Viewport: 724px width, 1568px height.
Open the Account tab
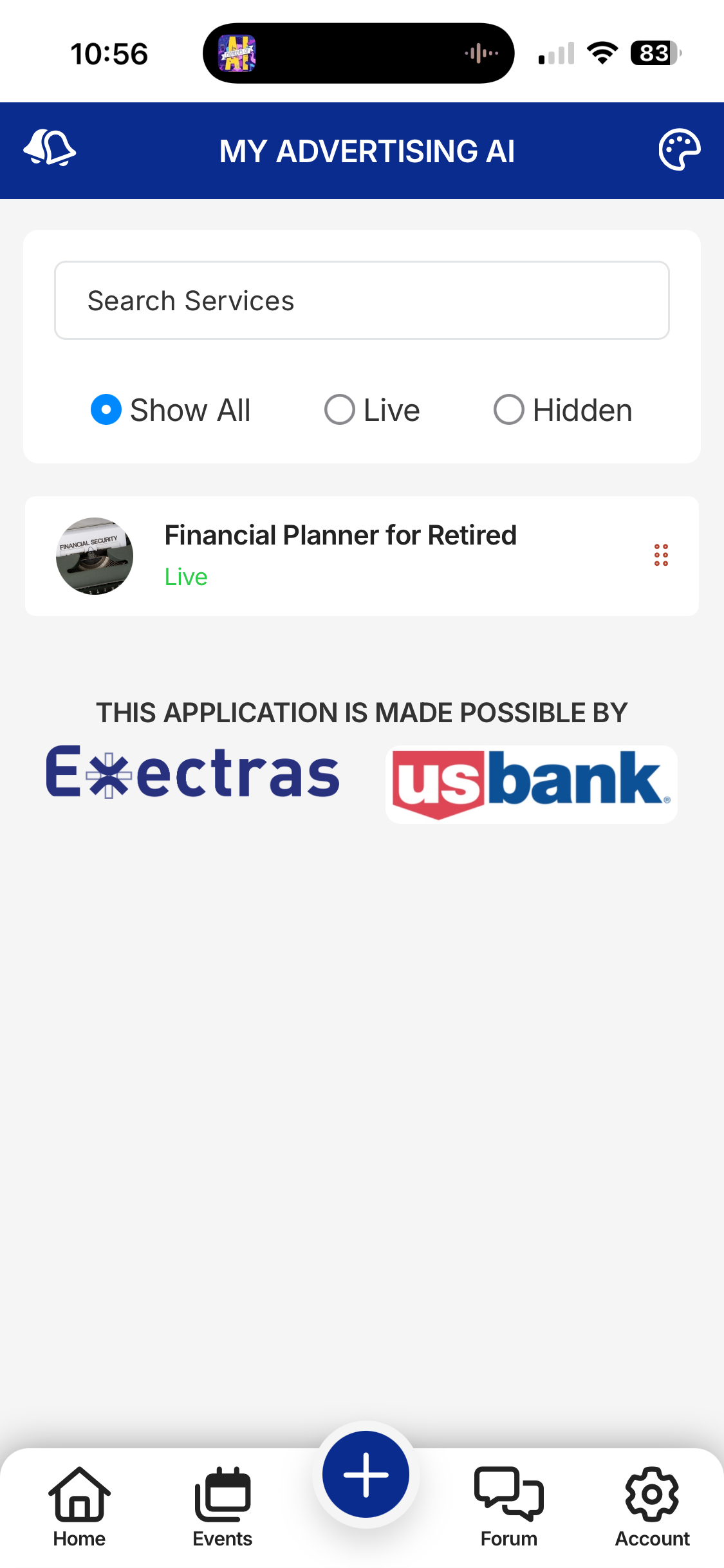click(x=652, y=1506)
